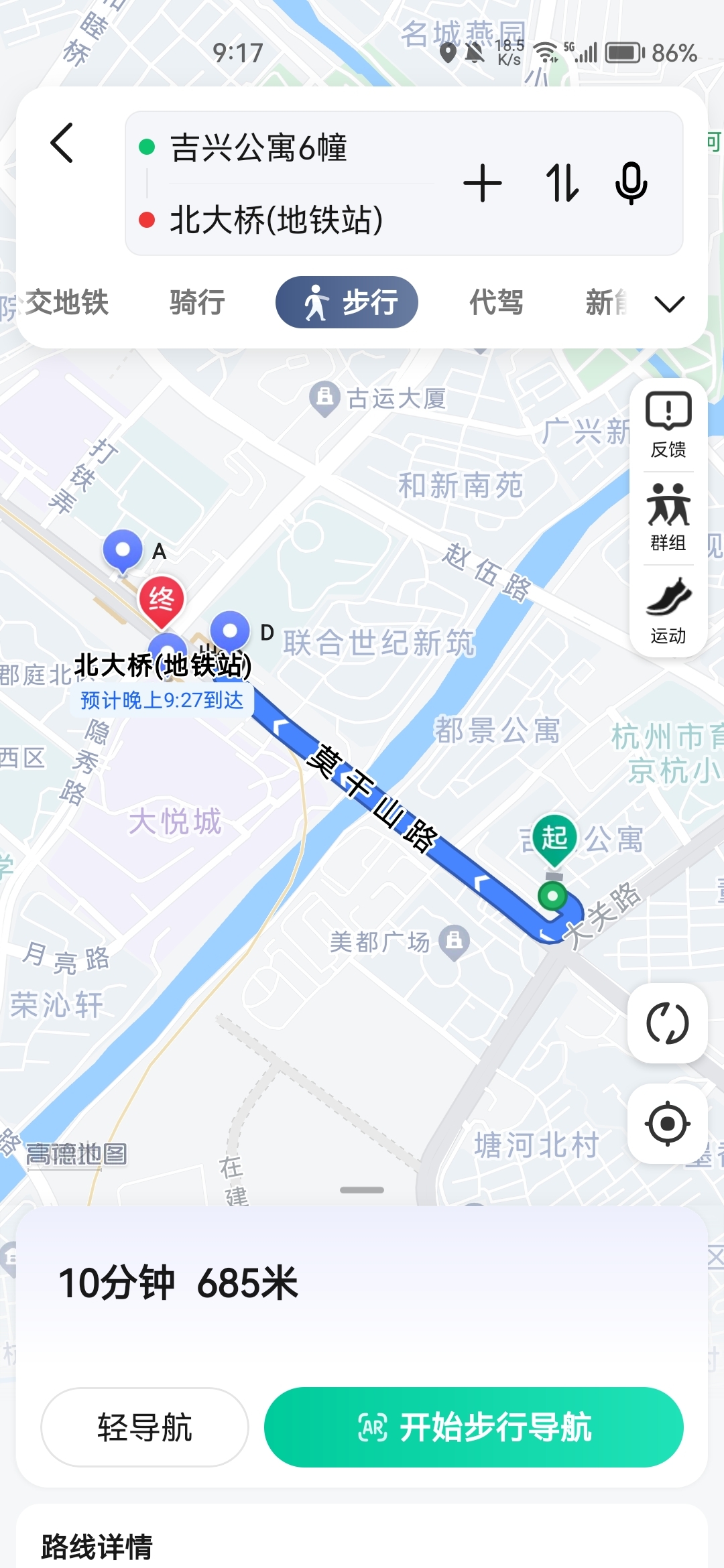Open the 群组 group feature
The width and height of the screenshot is (724, 1568).
click(668, 518)
